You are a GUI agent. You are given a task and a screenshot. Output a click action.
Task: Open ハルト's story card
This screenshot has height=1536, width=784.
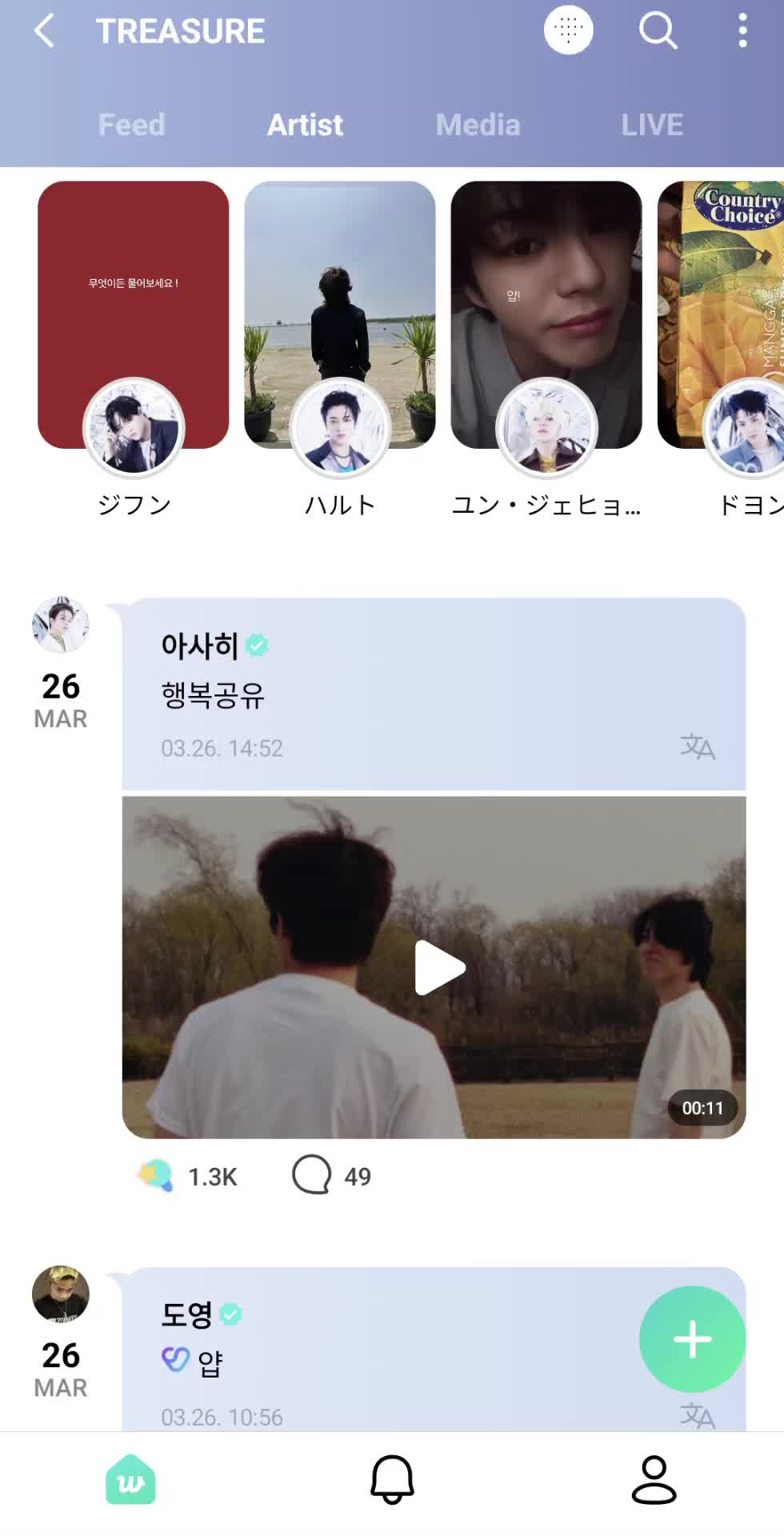click(x=340, y=314)
